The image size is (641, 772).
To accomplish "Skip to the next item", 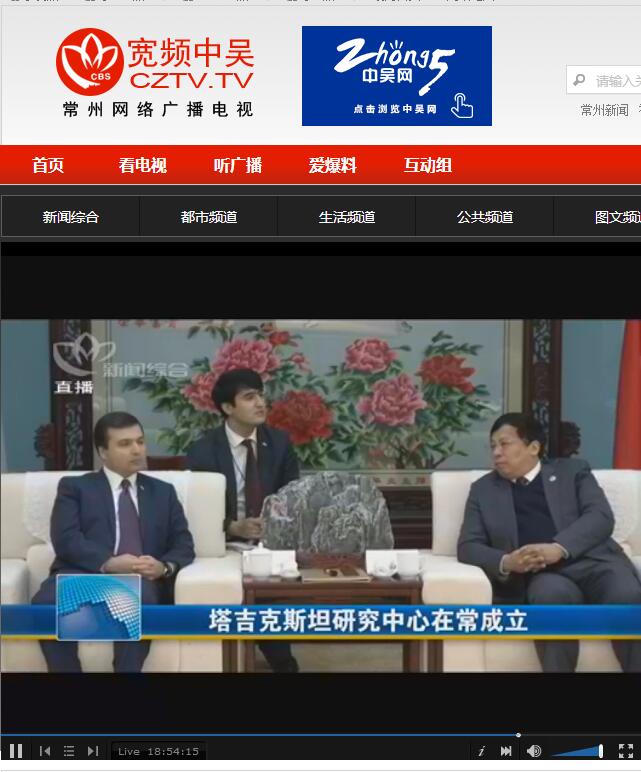I will (x=93, y=751).
